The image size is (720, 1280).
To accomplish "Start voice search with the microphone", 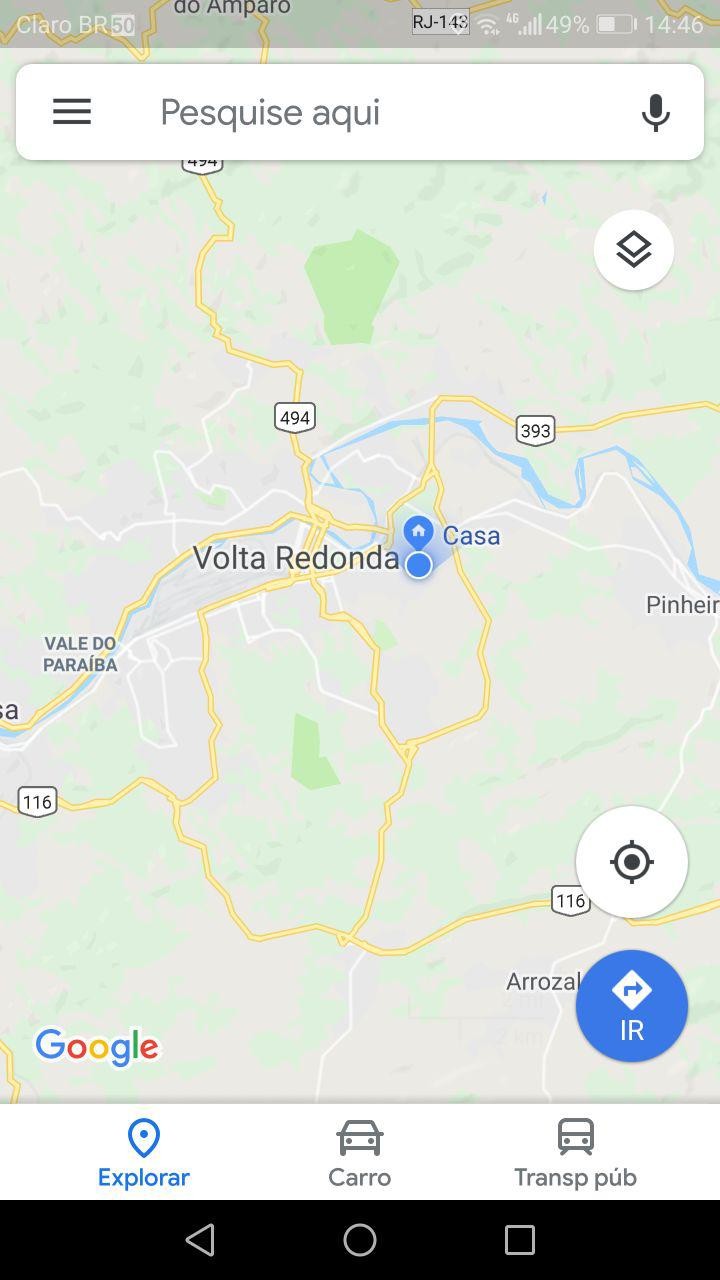I will coord(655,112).
